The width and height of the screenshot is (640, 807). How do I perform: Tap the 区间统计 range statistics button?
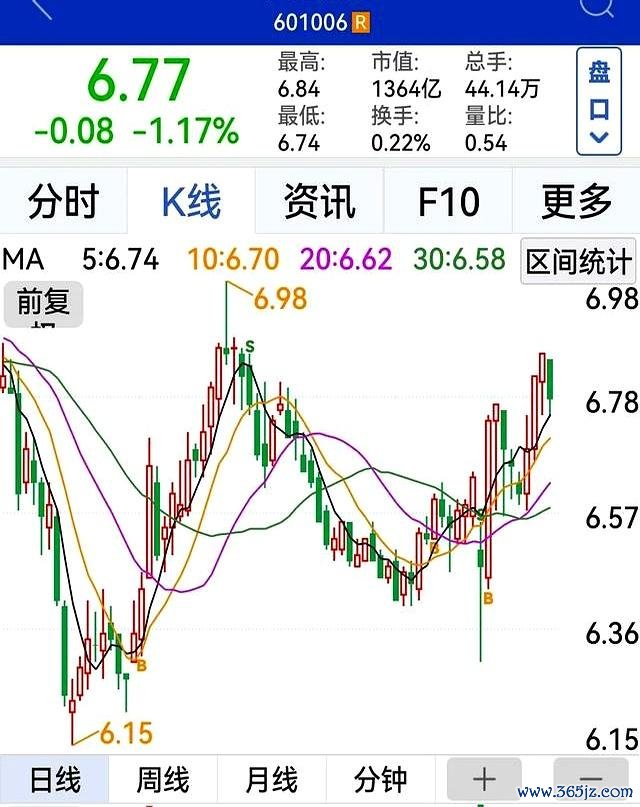579,262
